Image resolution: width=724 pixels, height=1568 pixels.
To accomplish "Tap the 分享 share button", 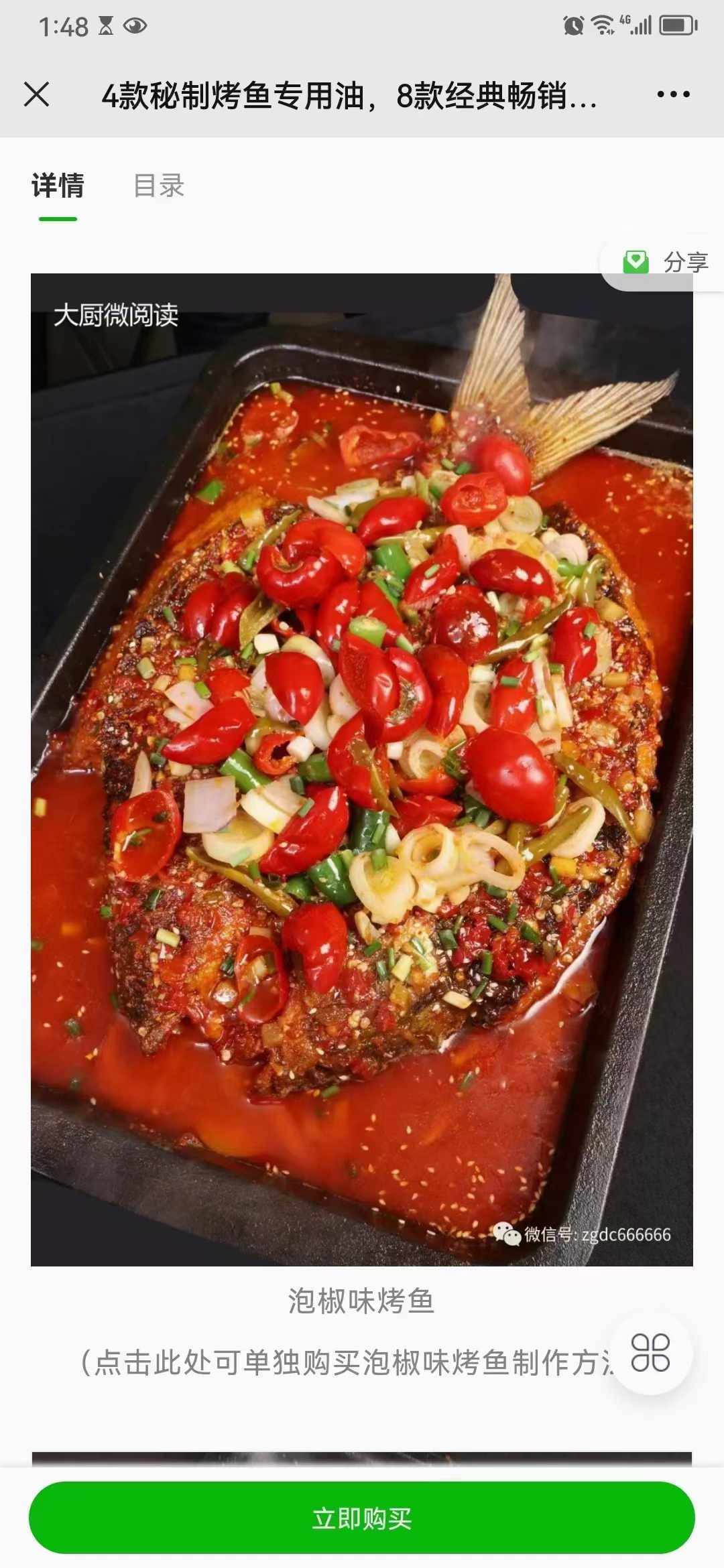I will pyautogui.click(x=666, y=263).
